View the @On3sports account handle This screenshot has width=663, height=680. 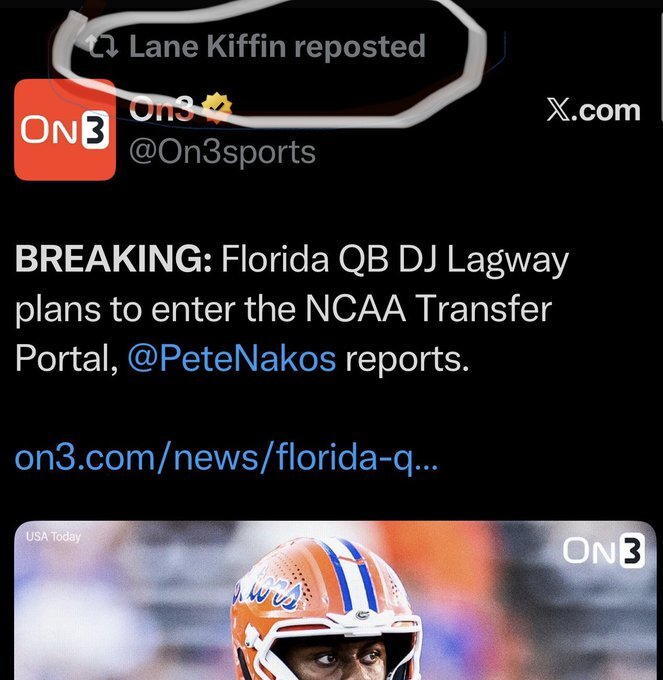[224, 152]
